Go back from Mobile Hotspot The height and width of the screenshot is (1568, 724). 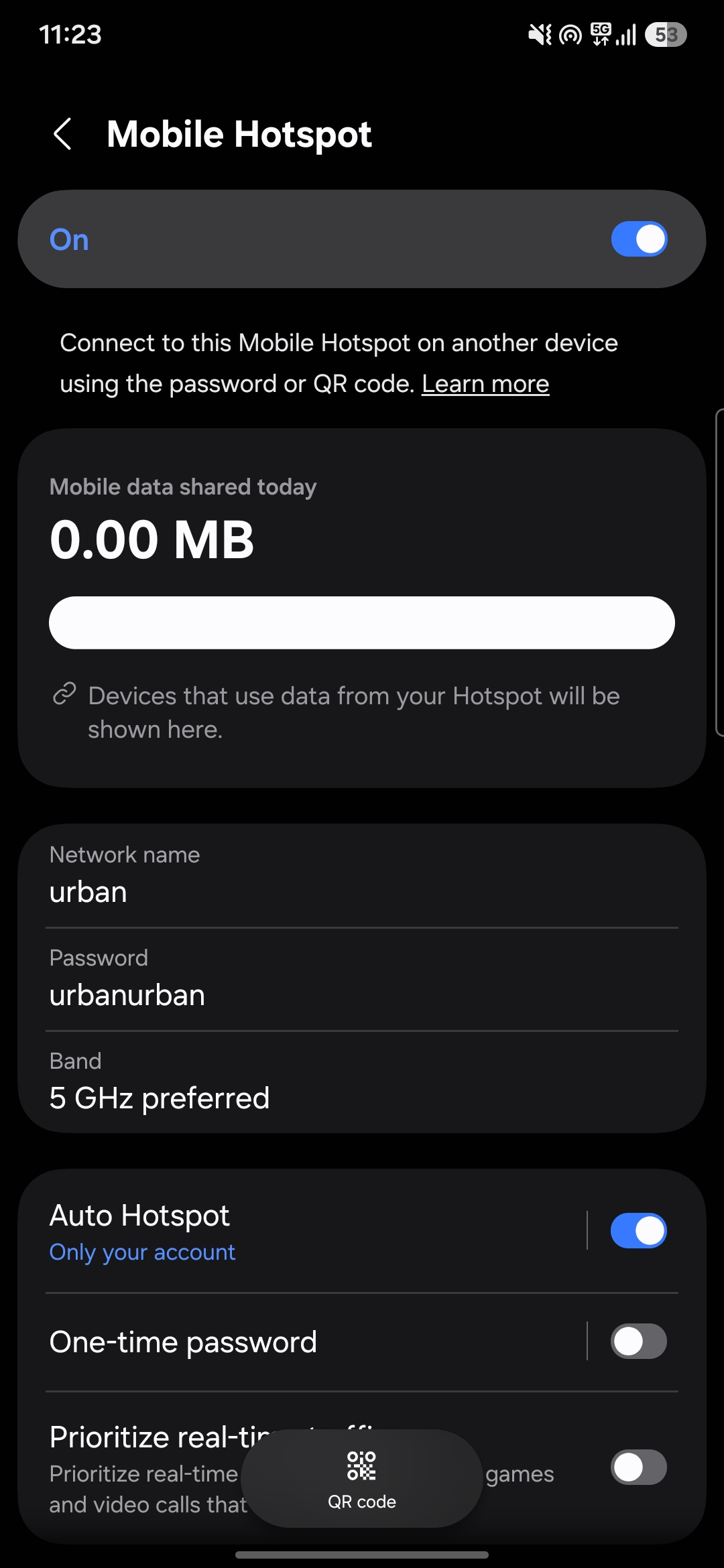click(62, 134)
